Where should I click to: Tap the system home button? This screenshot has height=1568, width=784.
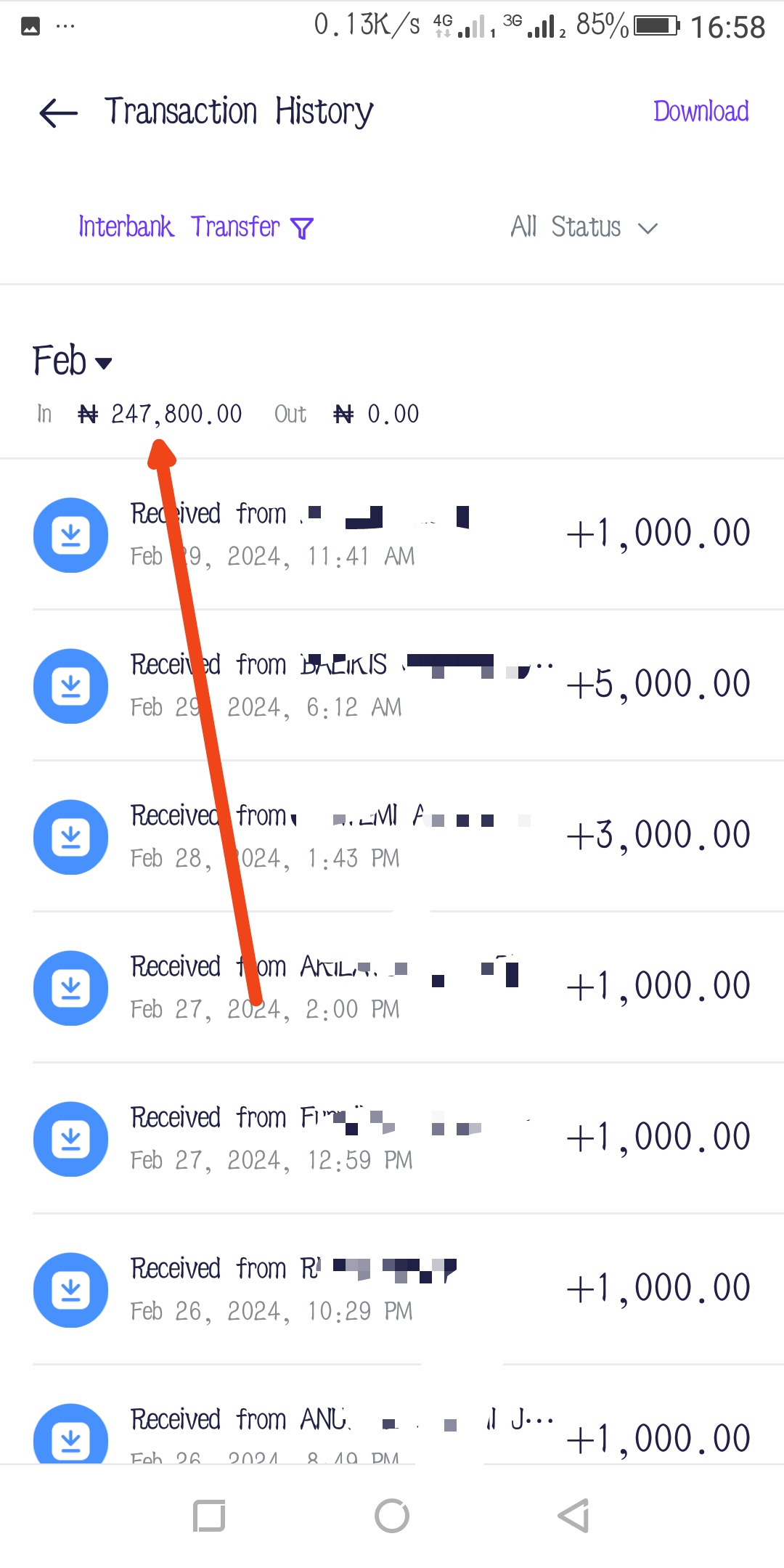click(392, 1516)
